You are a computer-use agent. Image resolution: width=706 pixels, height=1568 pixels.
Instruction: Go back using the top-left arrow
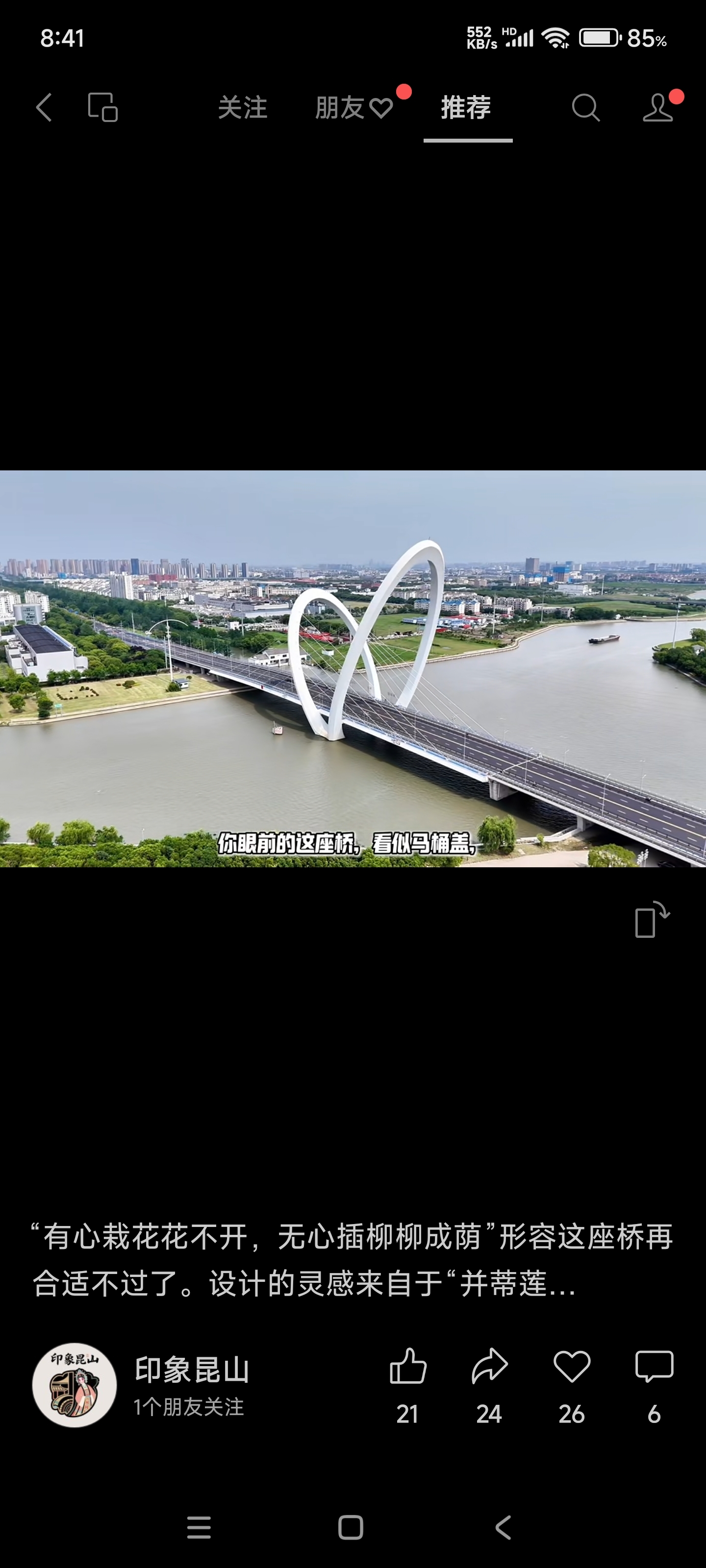click(44, 108)
